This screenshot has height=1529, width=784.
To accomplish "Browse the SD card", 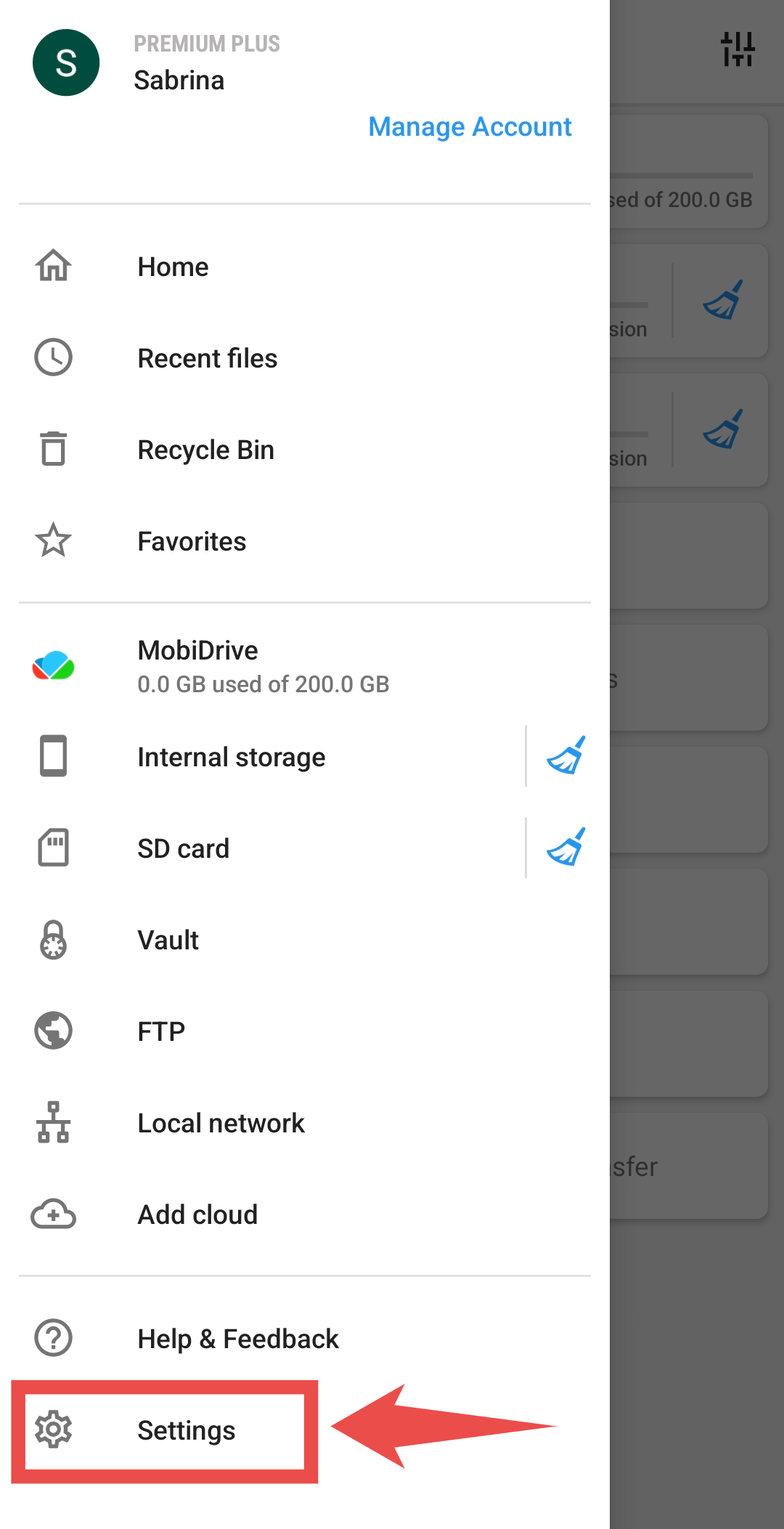I will point(183,848).
